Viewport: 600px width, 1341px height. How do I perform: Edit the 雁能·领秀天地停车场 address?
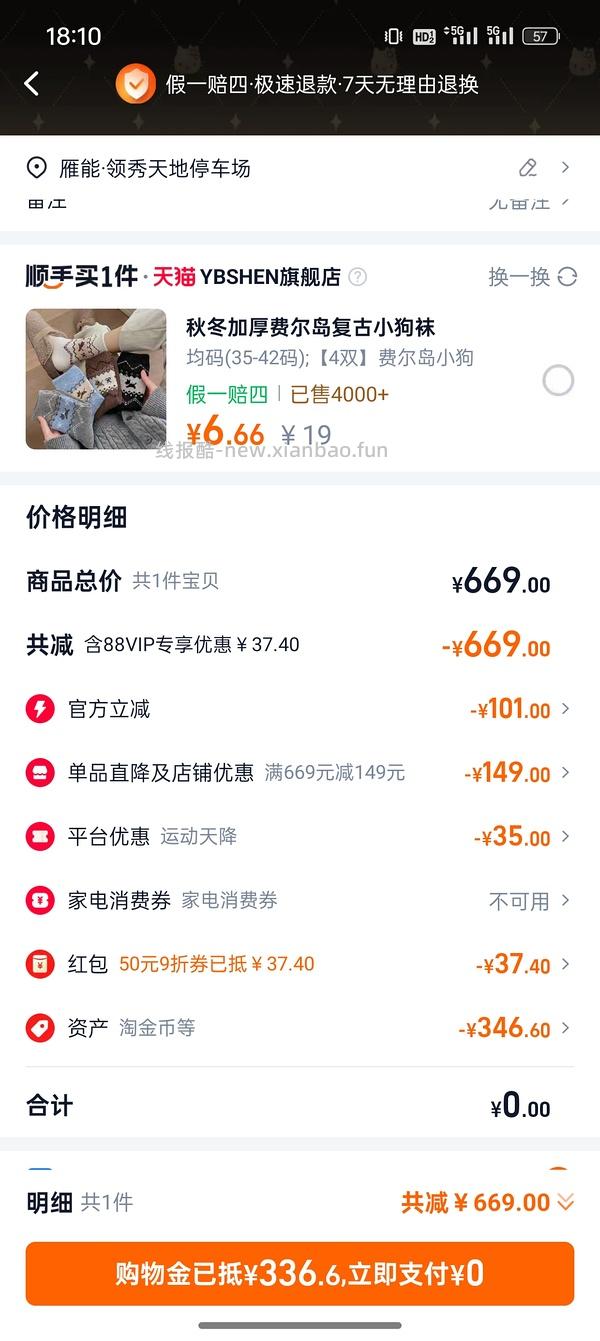click(x=528, y=168)
